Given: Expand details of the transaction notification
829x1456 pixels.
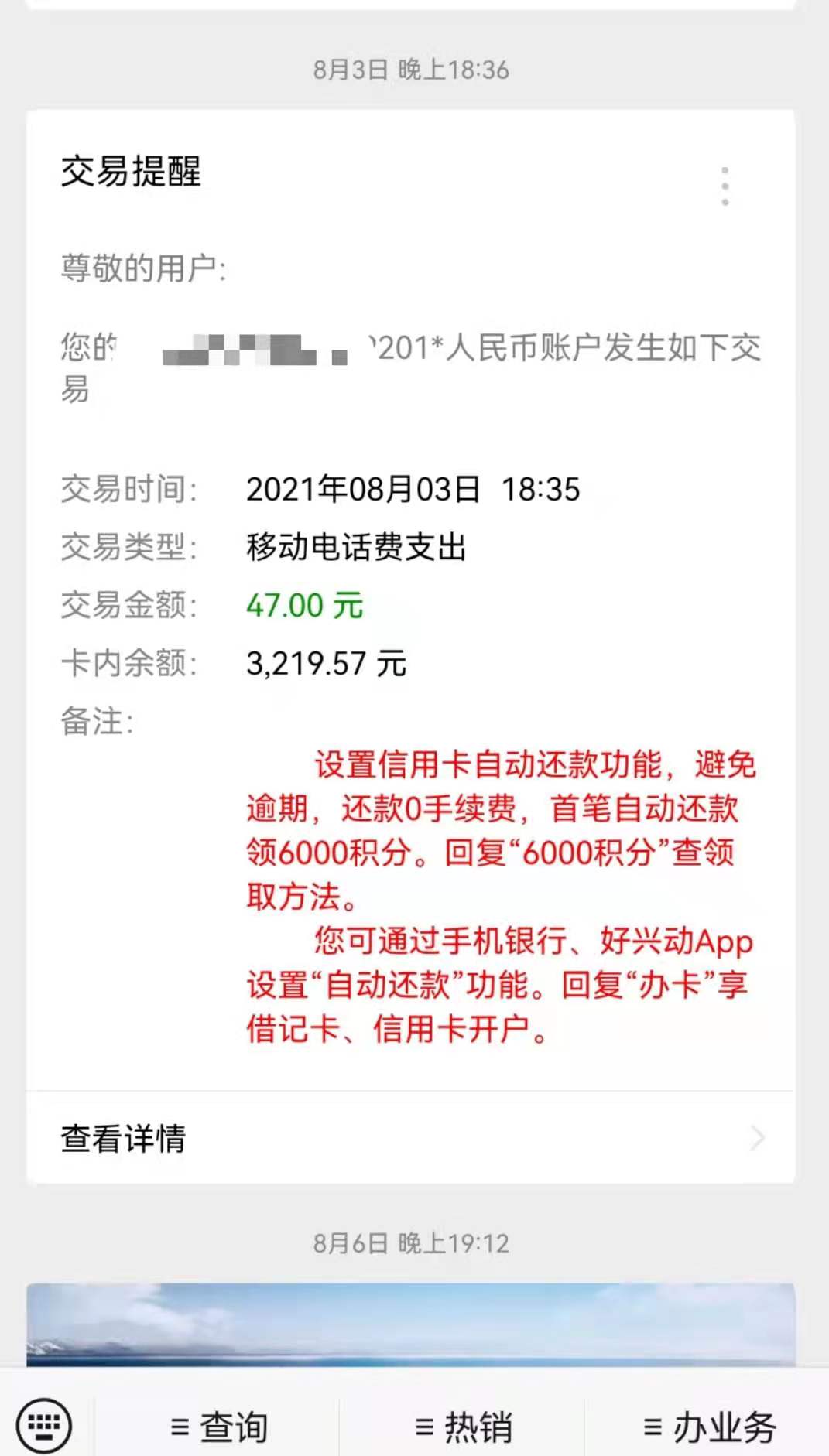Looking at the screenshot, I should [x=414, y=1136].
